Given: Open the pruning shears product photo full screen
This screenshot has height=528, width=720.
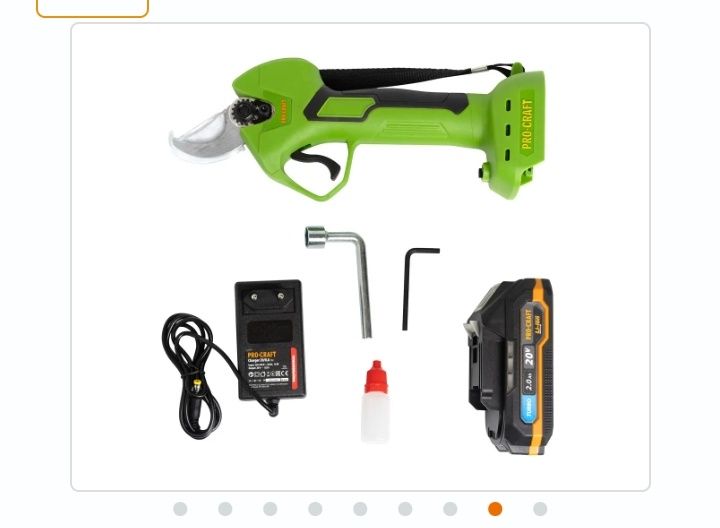Looking at the screenshot, I should pyautogui.click(x=360, y=256).
